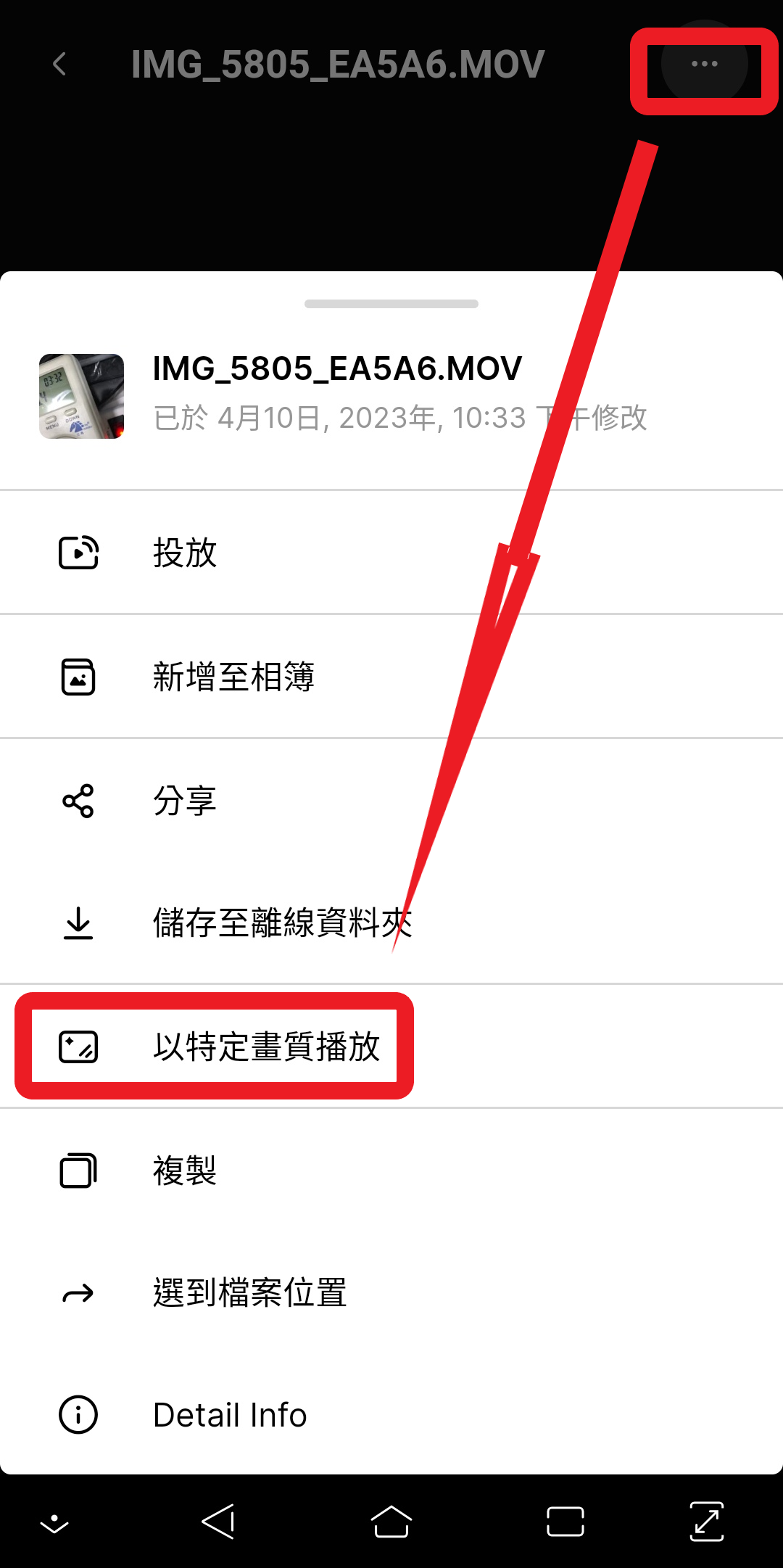Screen dimensions: 783x1568
Task: Choose 新增至相簿 to add to album
Action: click(x=233, y=677)
